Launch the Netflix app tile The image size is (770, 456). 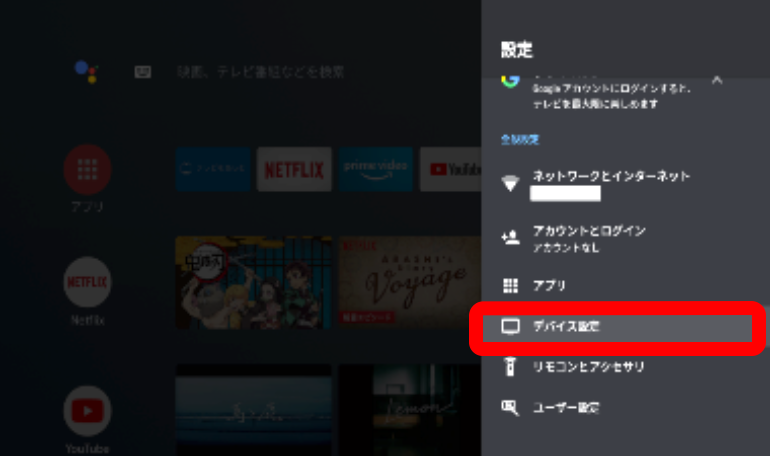pos(294,169)
